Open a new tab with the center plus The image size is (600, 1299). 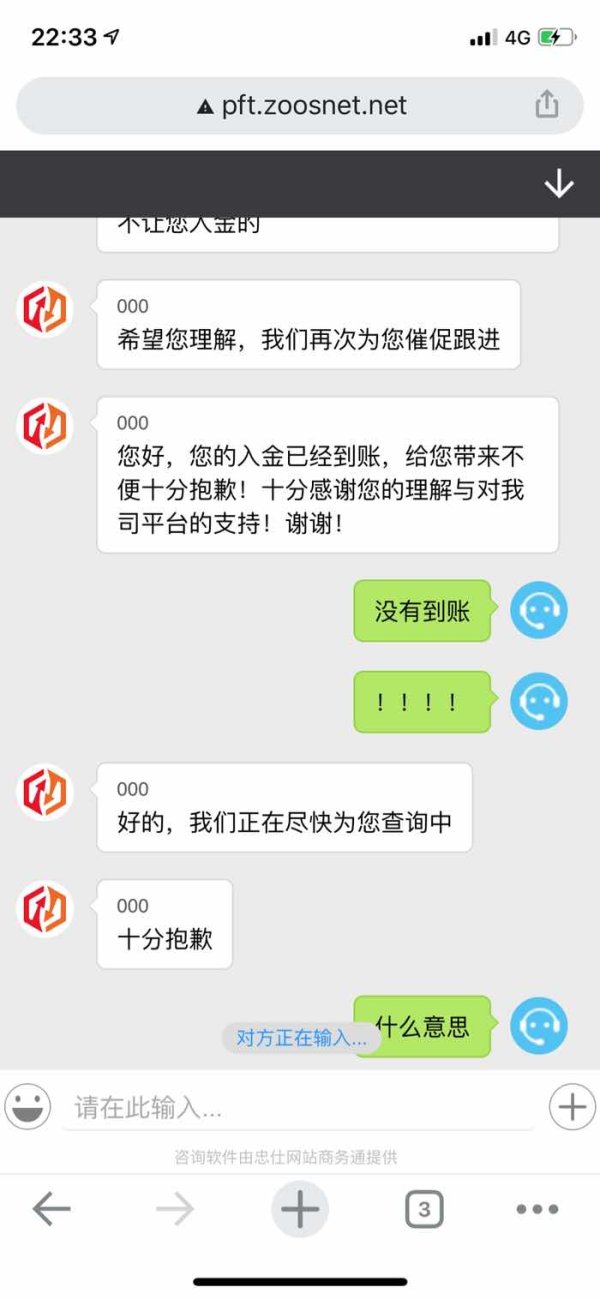(x=300, y=1210)
